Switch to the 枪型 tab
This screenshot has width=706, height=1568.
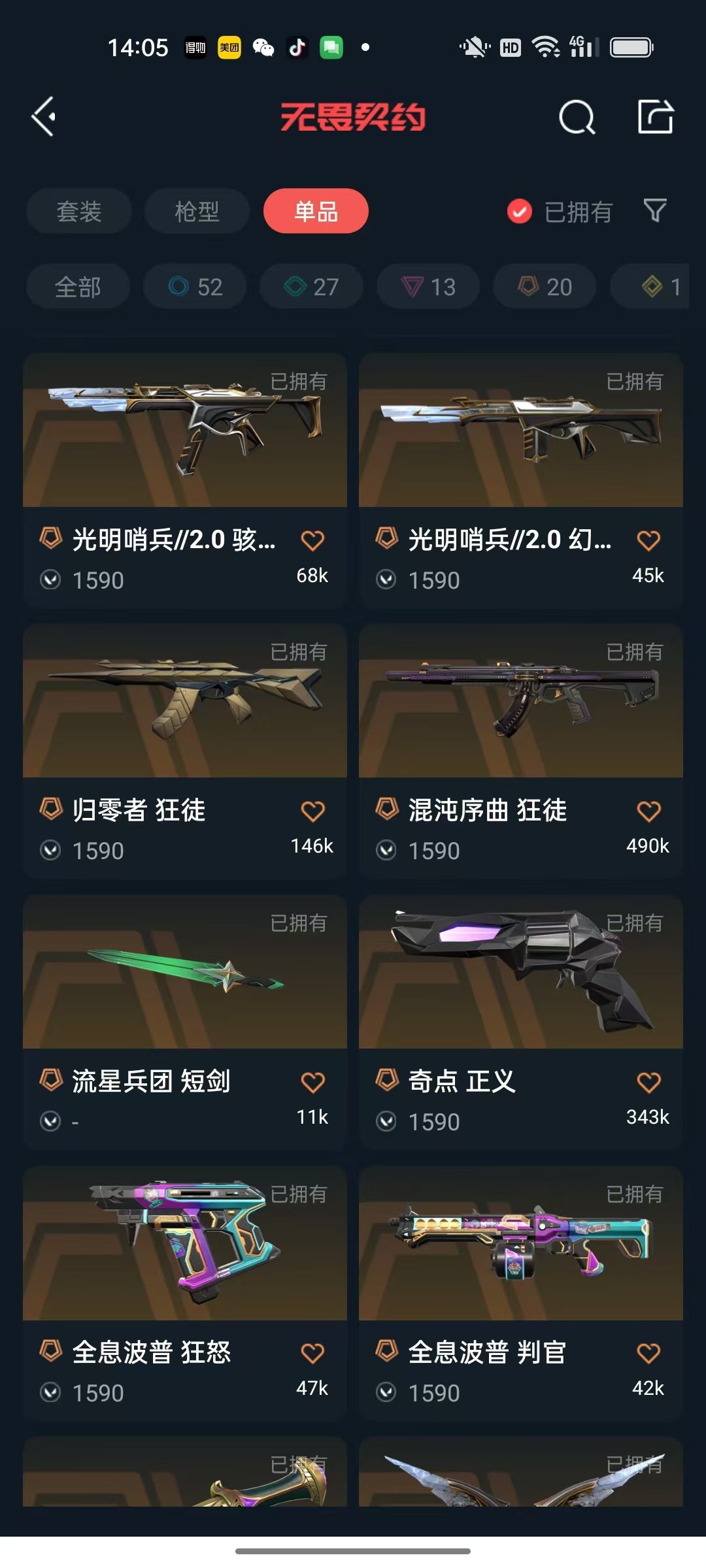(x=197, y=211)
